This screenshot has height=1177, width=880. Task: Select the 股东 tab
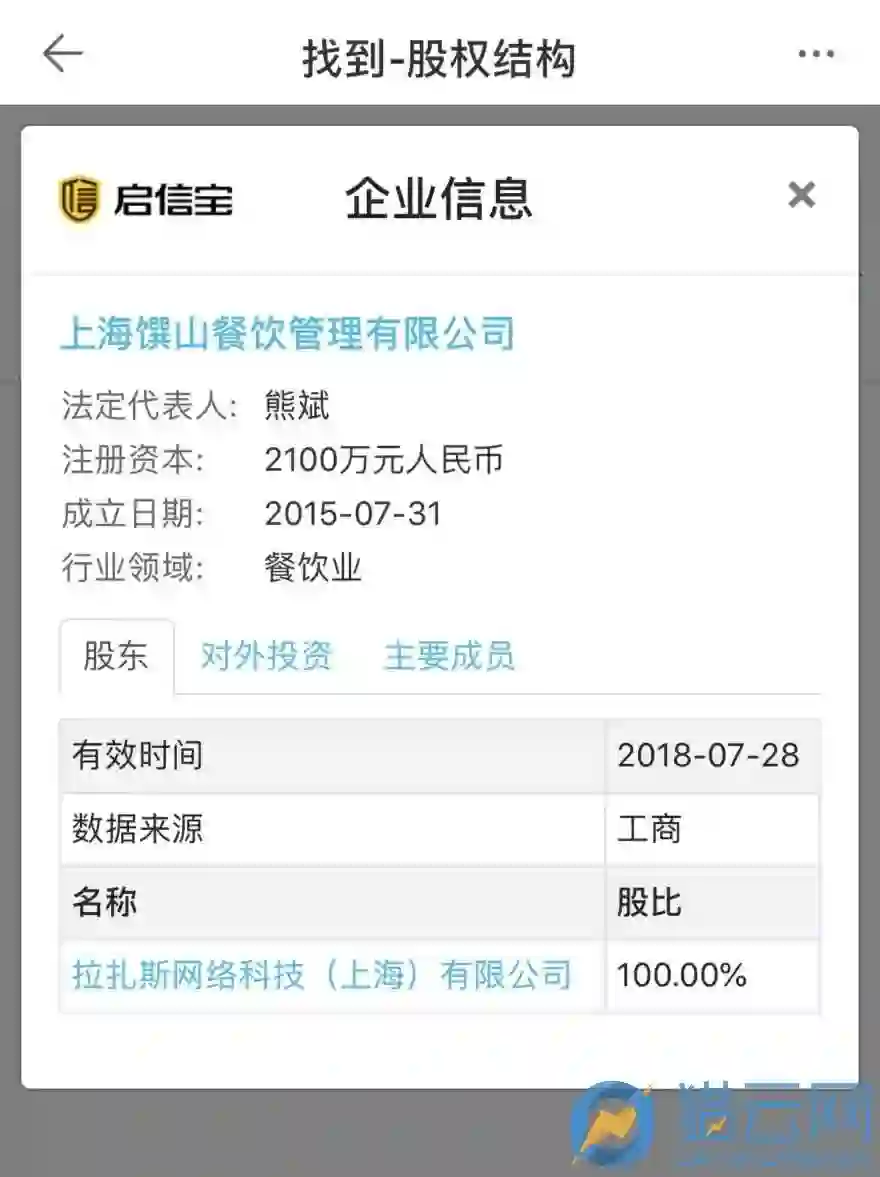pos(116,657)
